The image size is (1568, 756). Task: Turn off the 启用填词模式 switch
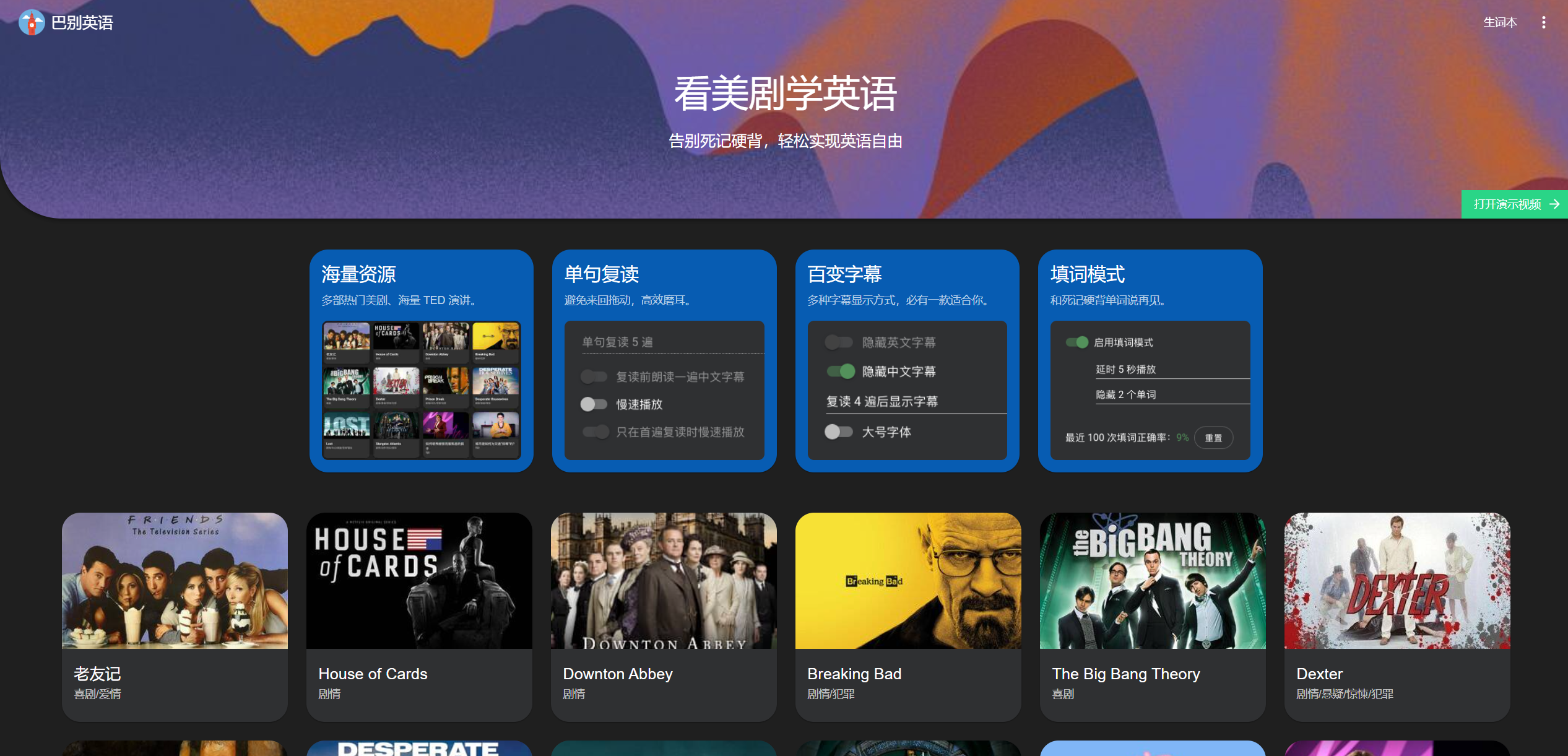point(1077,342)
